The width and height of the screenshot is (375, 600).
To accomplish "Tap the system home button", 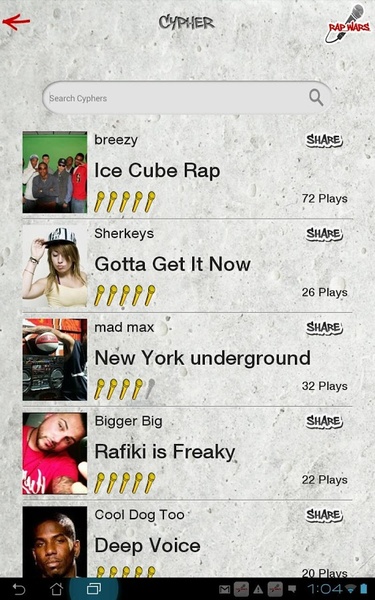I will [x=56, y=589].
